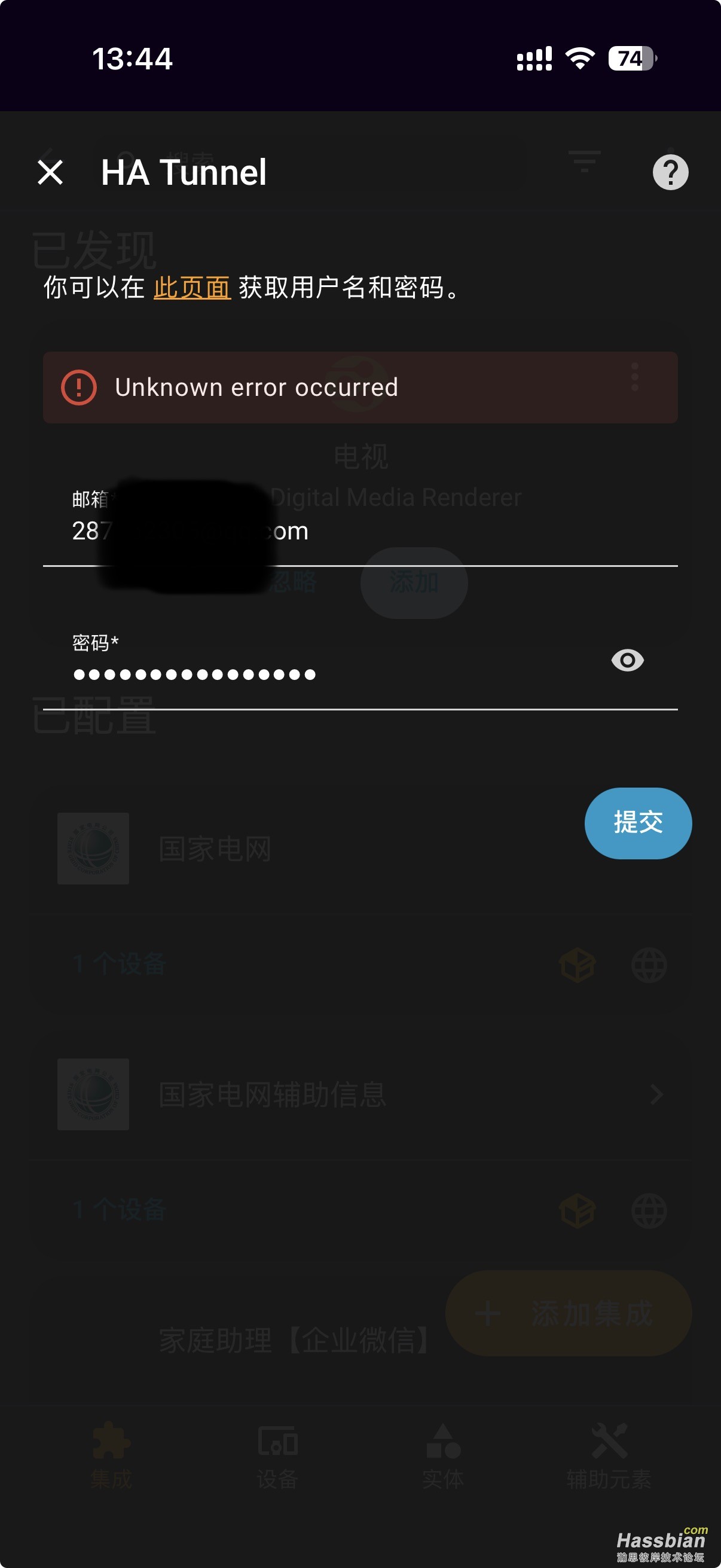Image resolution: width=721 pixels, height=1568 pixels.
Task: Open the 此页面 link
Action: 192,288
